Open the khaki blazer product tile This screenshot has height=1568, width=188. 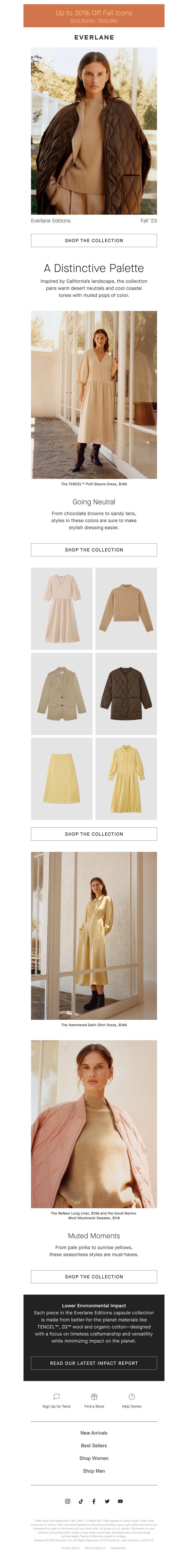(x=61, y=693)
